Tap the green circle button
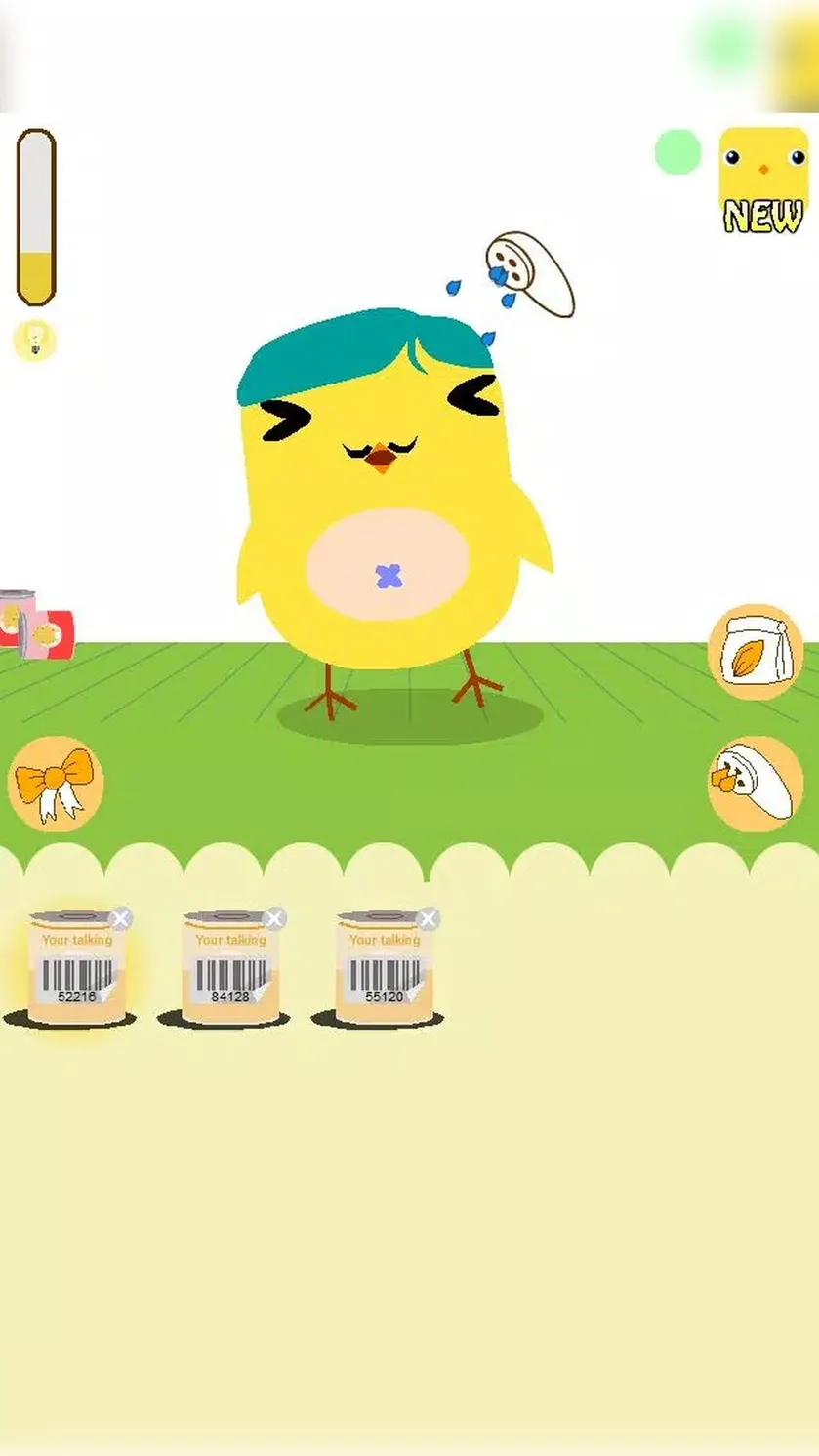This screenshot has width=819, height=1456. 677,152
